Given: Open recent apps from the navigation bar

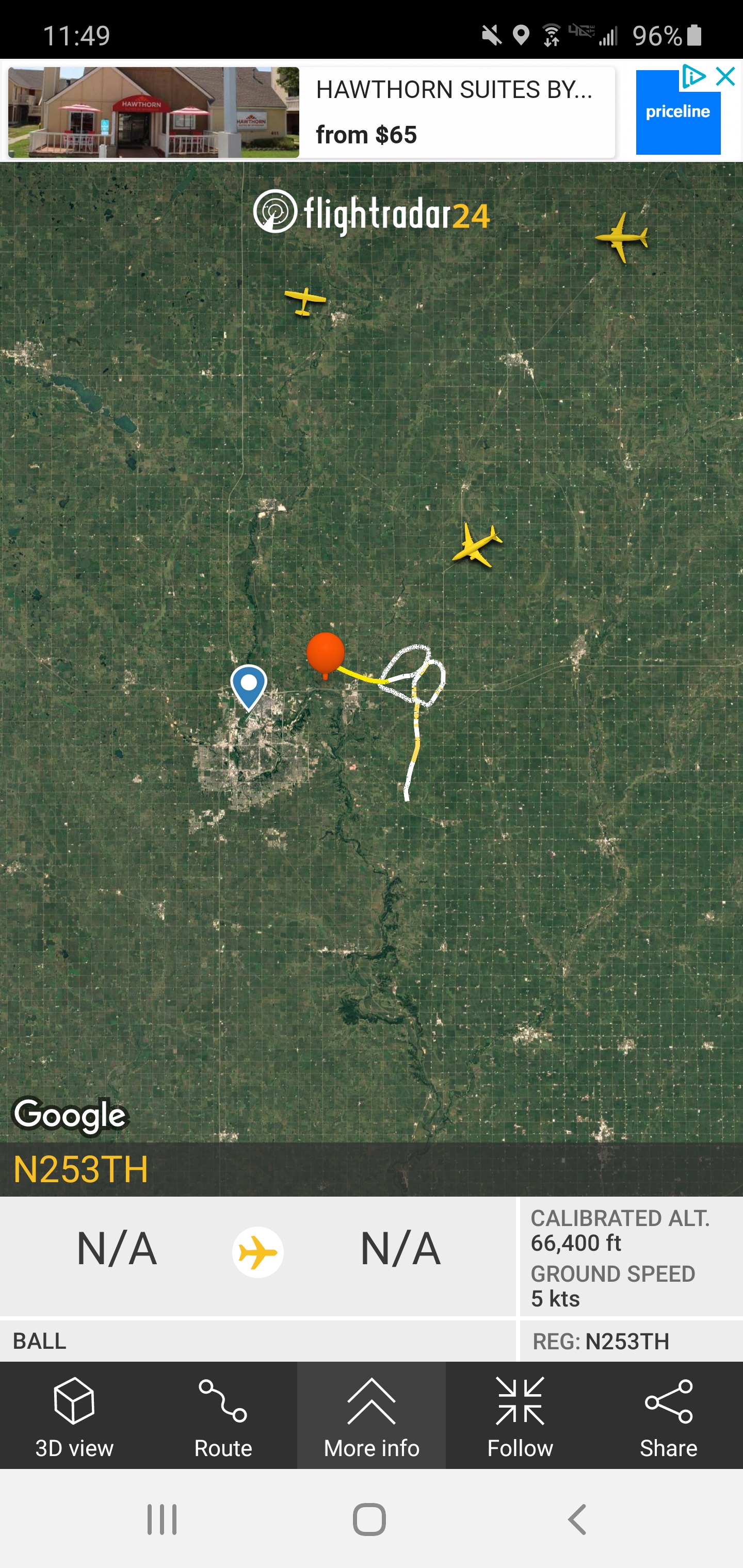Looking at the screenshot, I should pyautogui.click(x=162, y=1520).
